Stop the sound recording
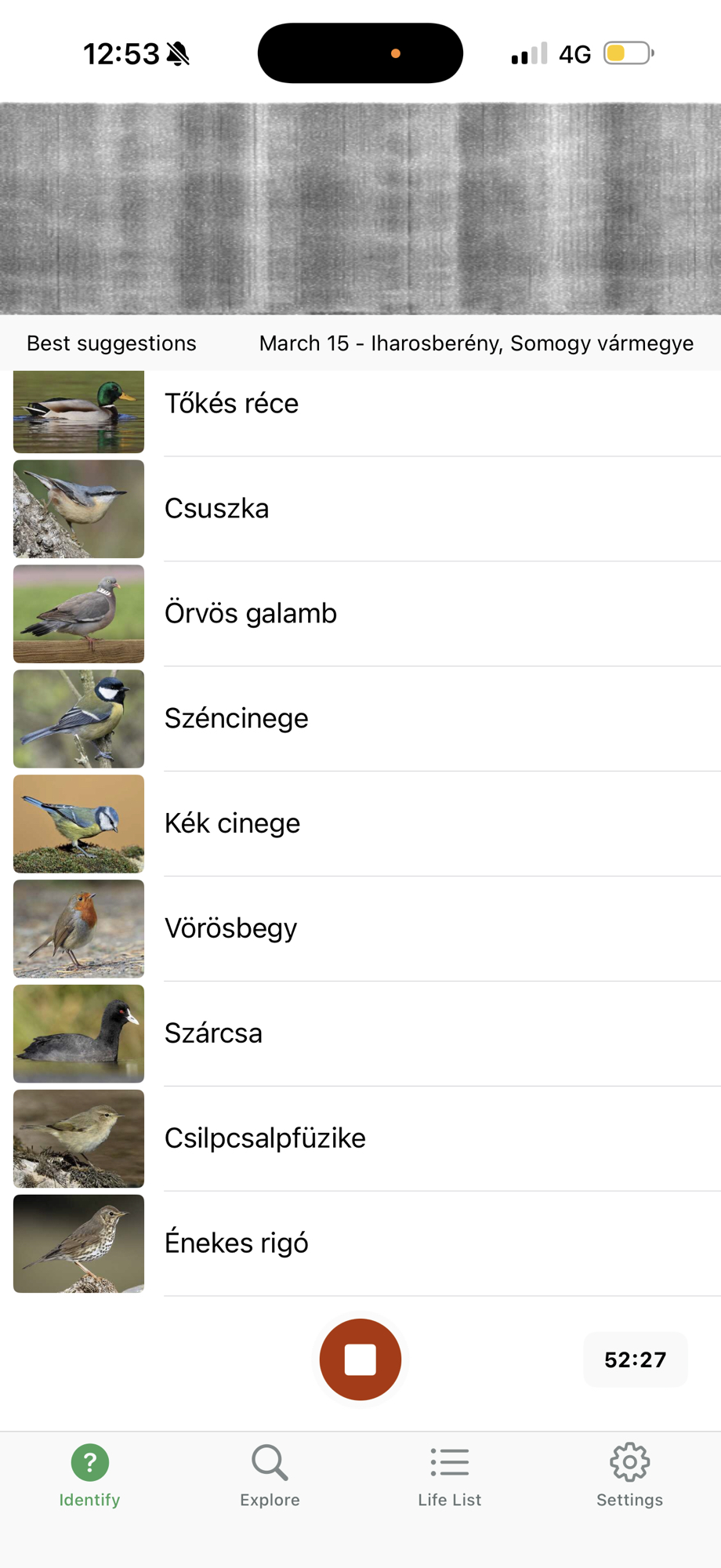The image size is (721, 1568). pos(360,1359)
